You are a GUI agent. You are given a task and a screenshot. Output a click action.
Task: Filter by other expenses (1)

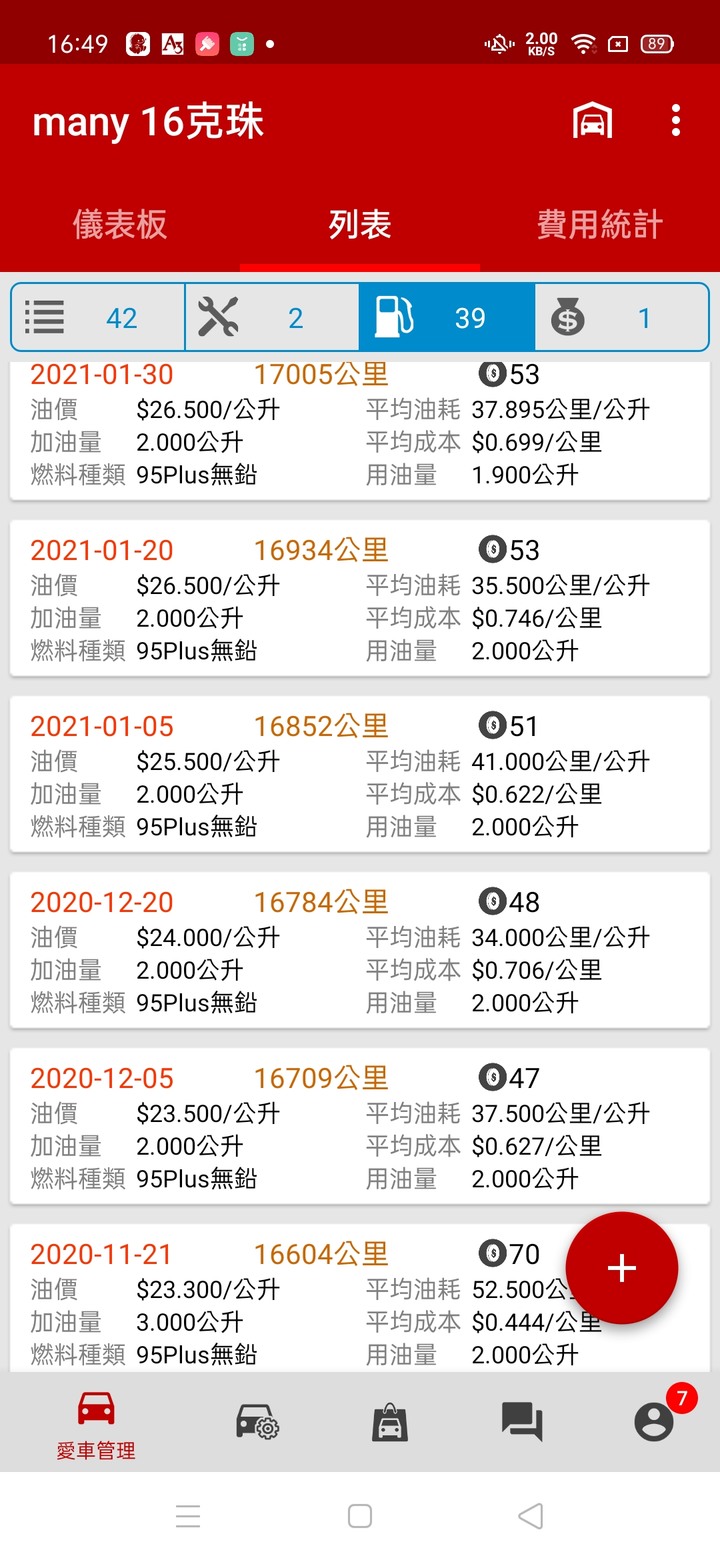(x=621, y=318)
